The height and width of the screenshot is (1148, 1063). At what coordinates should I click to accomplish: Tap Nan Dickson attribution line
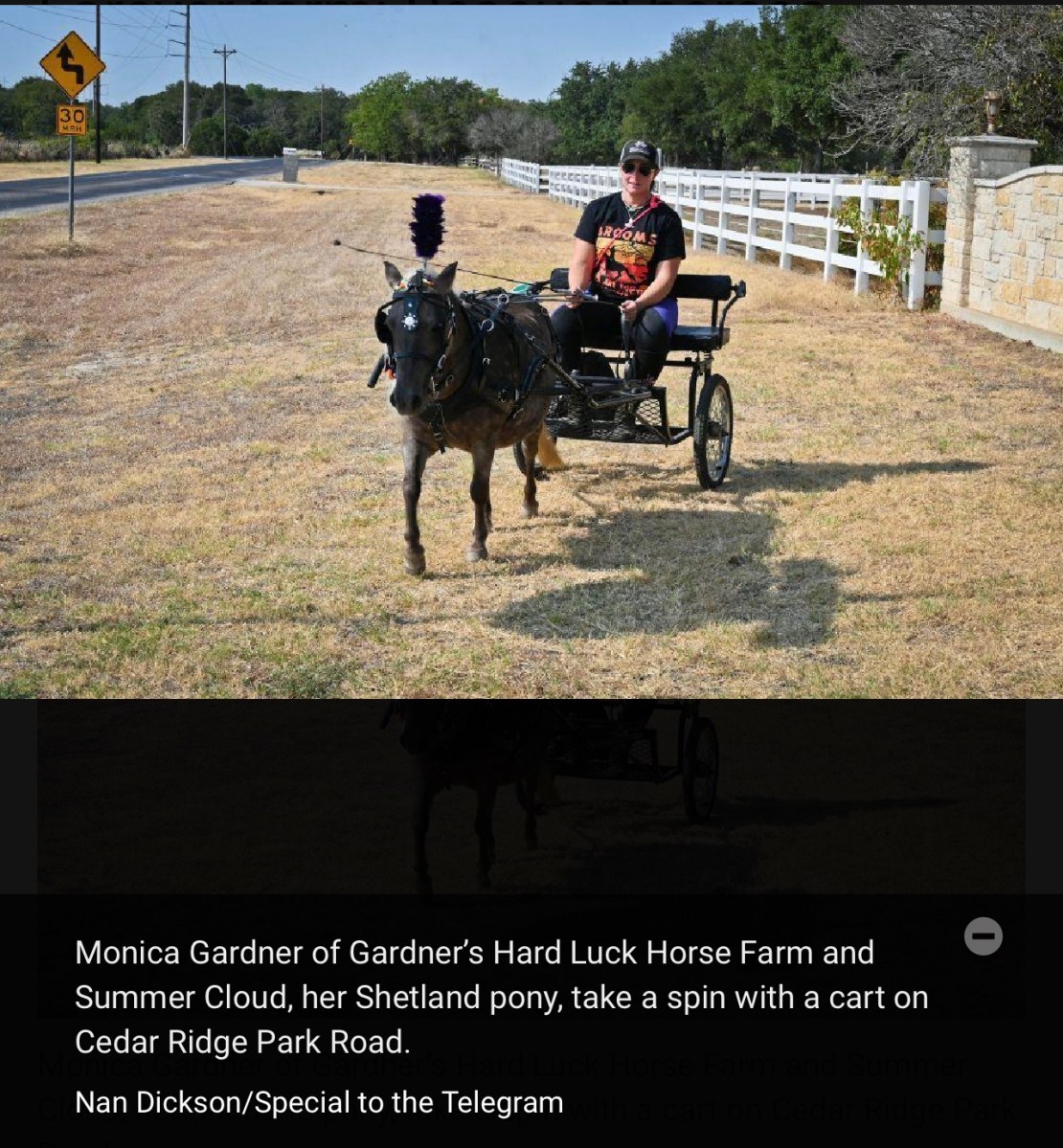(x=319, y=1102)
